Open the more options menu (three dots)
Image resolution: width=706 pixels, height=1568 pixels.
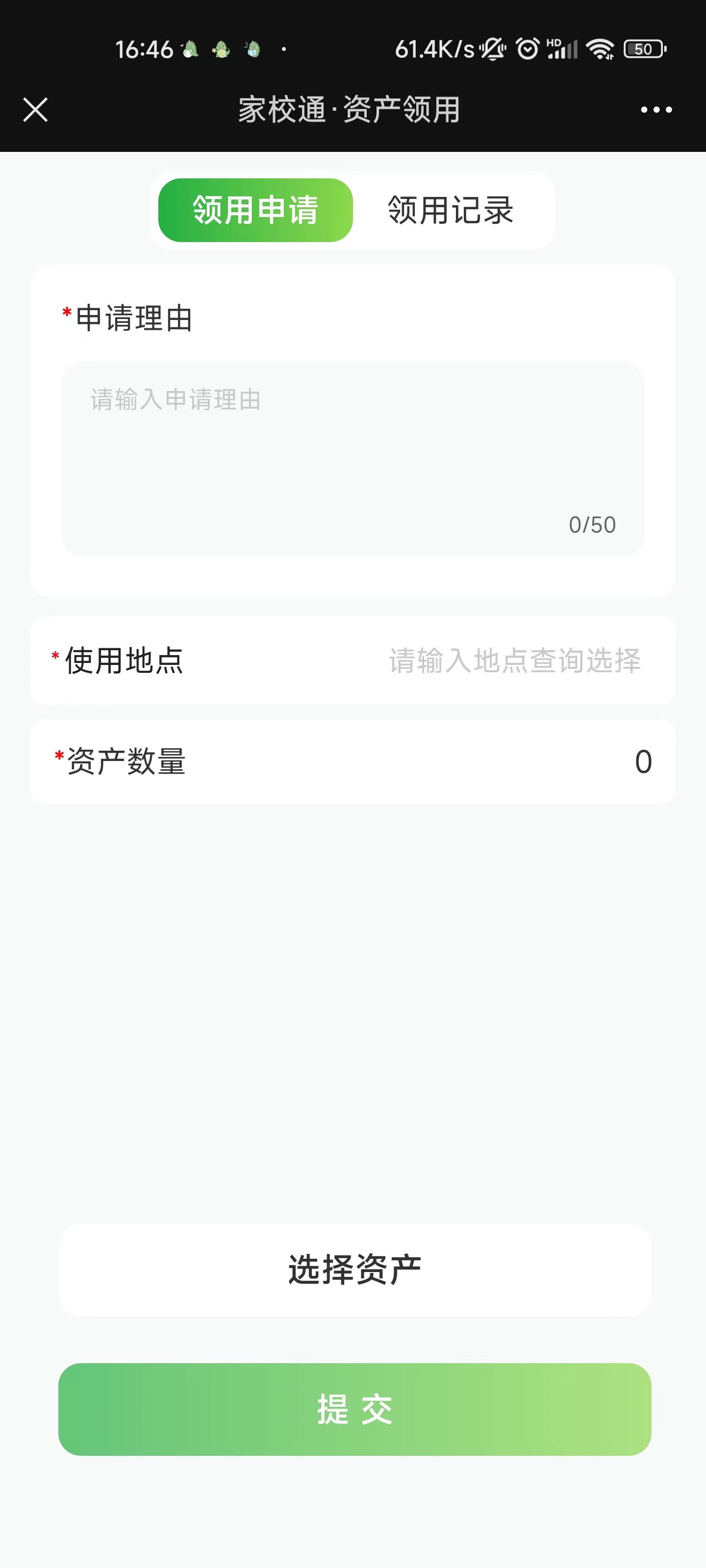point(656,110)
